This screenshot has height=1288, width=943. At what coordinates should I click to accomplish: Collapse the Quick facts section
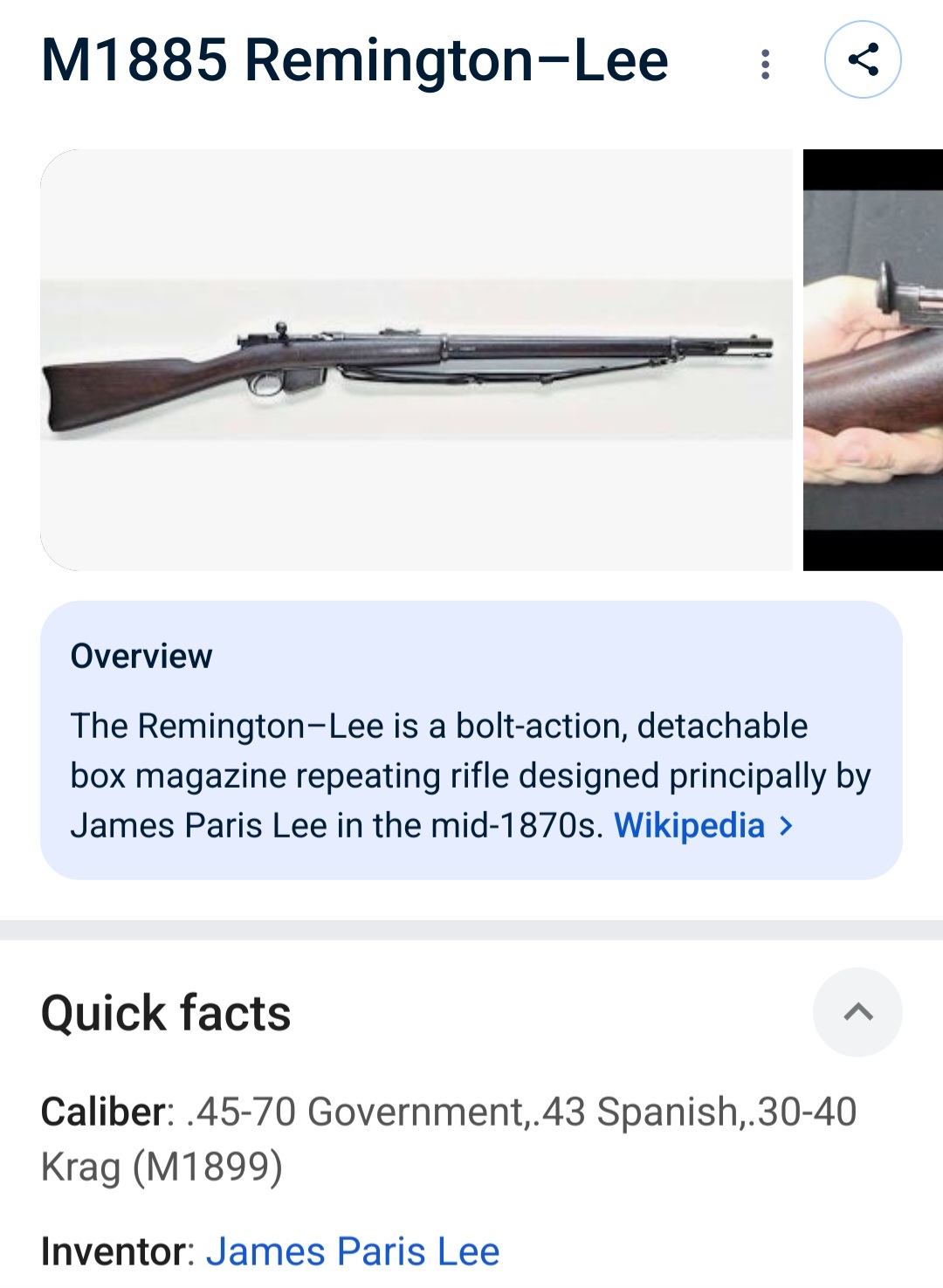[x=857, y=1012]
